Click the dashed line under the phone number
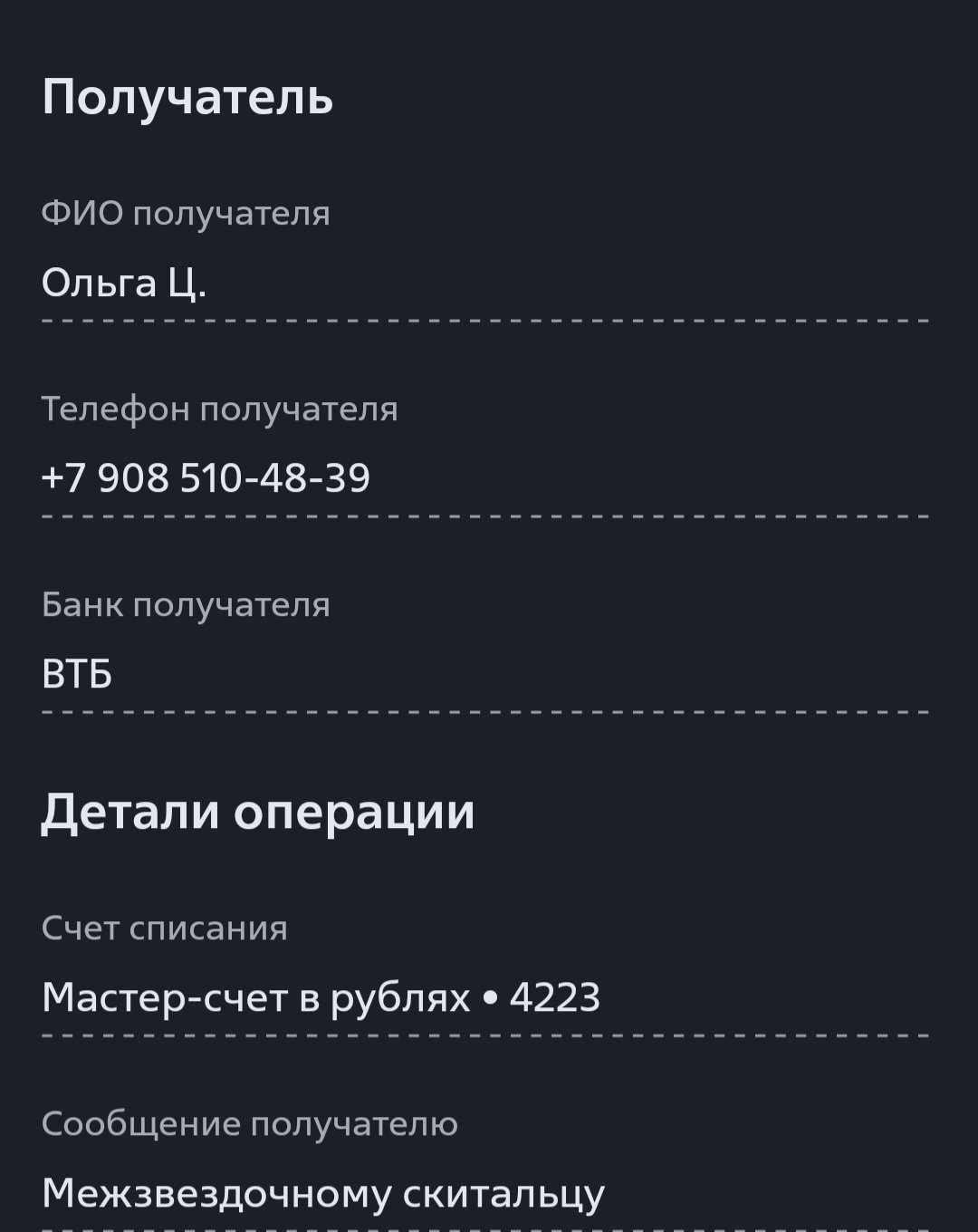978x1232 pixels. coord(484,513)
